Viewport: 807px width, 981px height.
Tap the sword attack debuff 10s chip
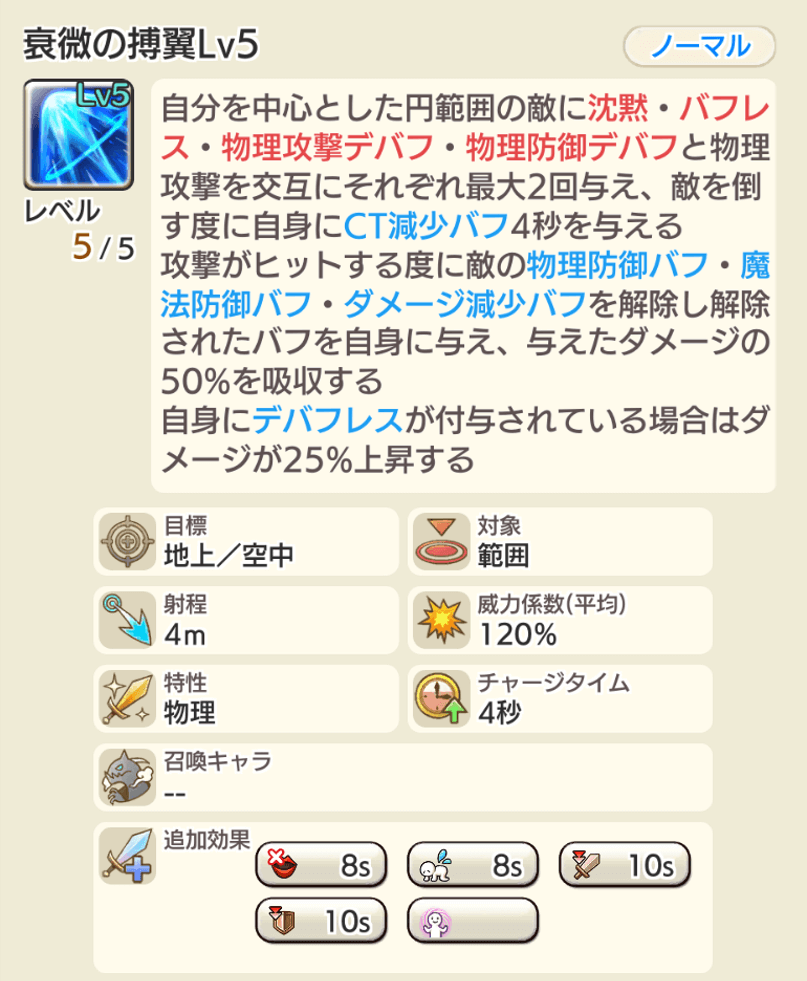(x=624, y=866)
